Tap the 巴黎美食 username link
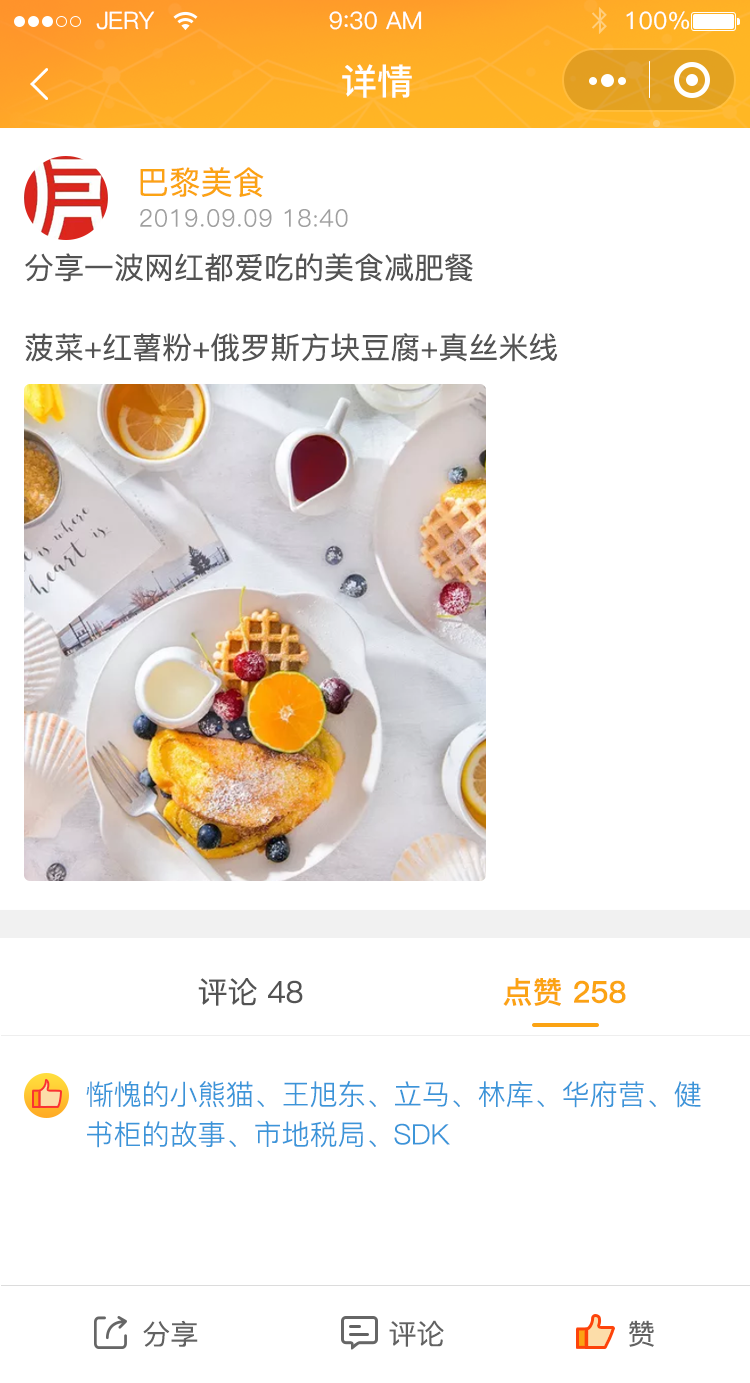This screenshot has height=1383, width=750. [201, 183]
